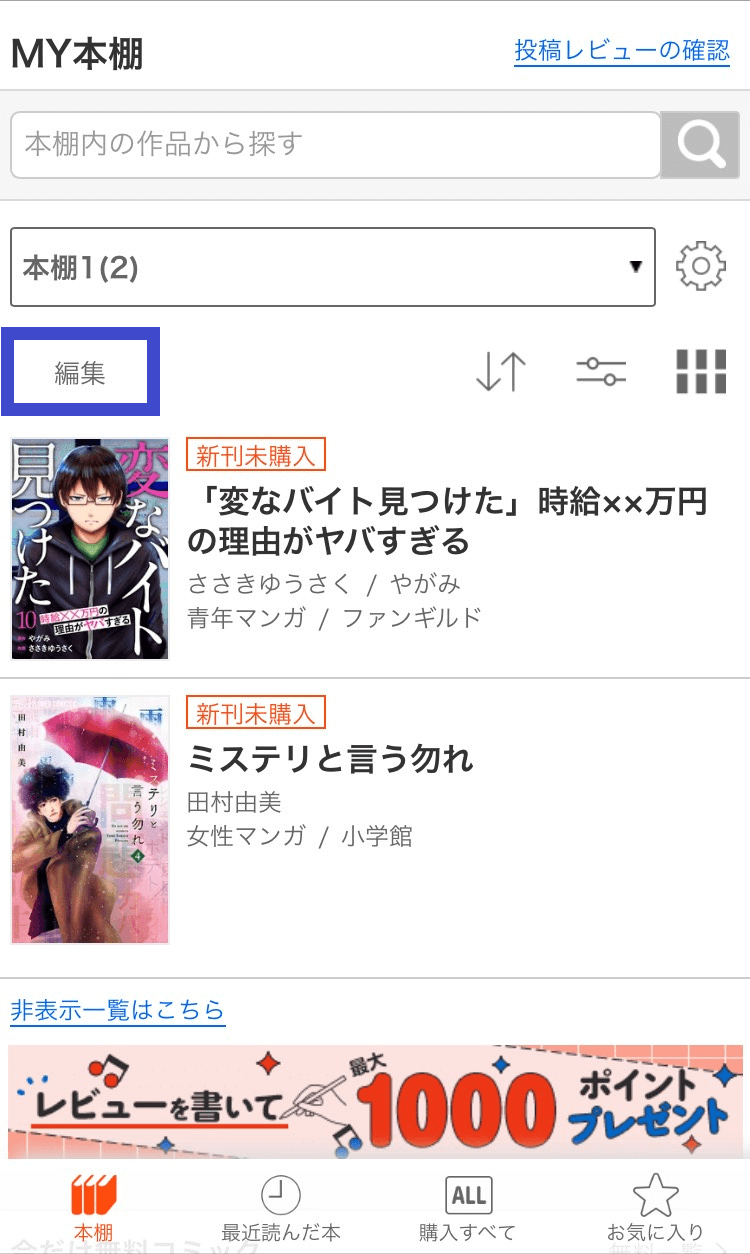Switch to 購入すべて tab
750x1254 pixels.
(x=467, y=1208)
